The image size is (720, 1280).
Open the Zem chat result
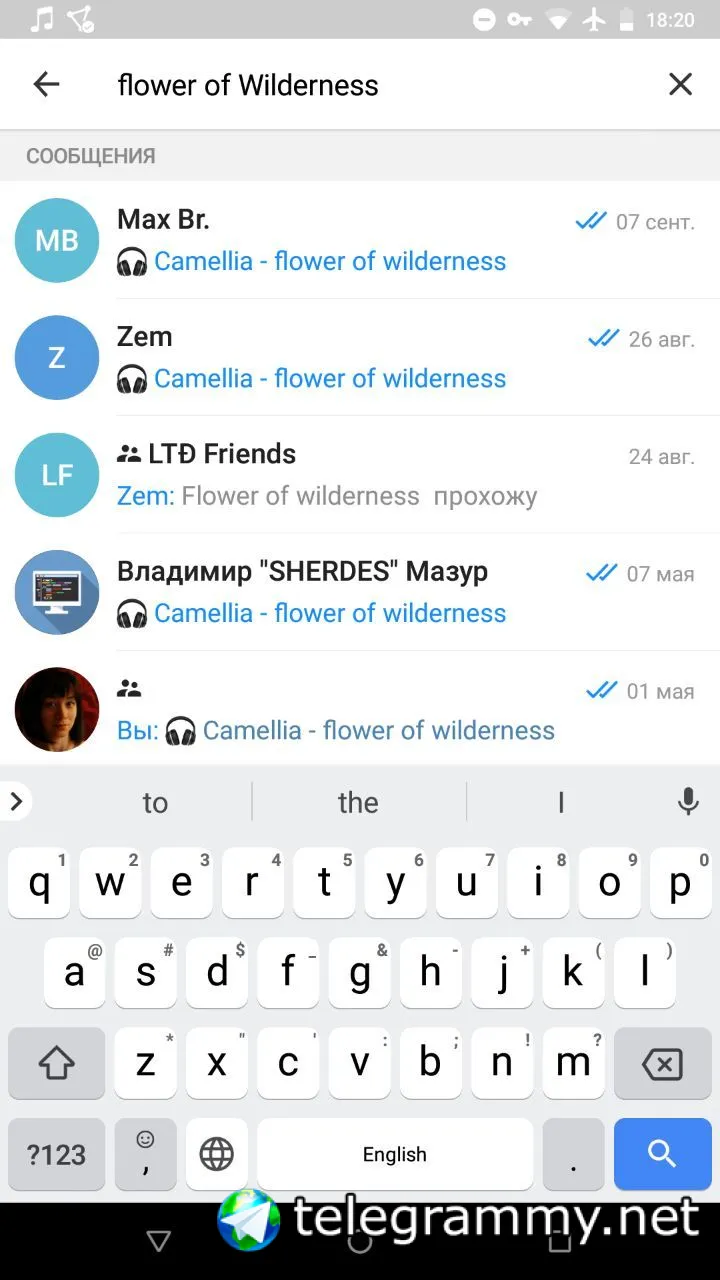coord(360,357)
